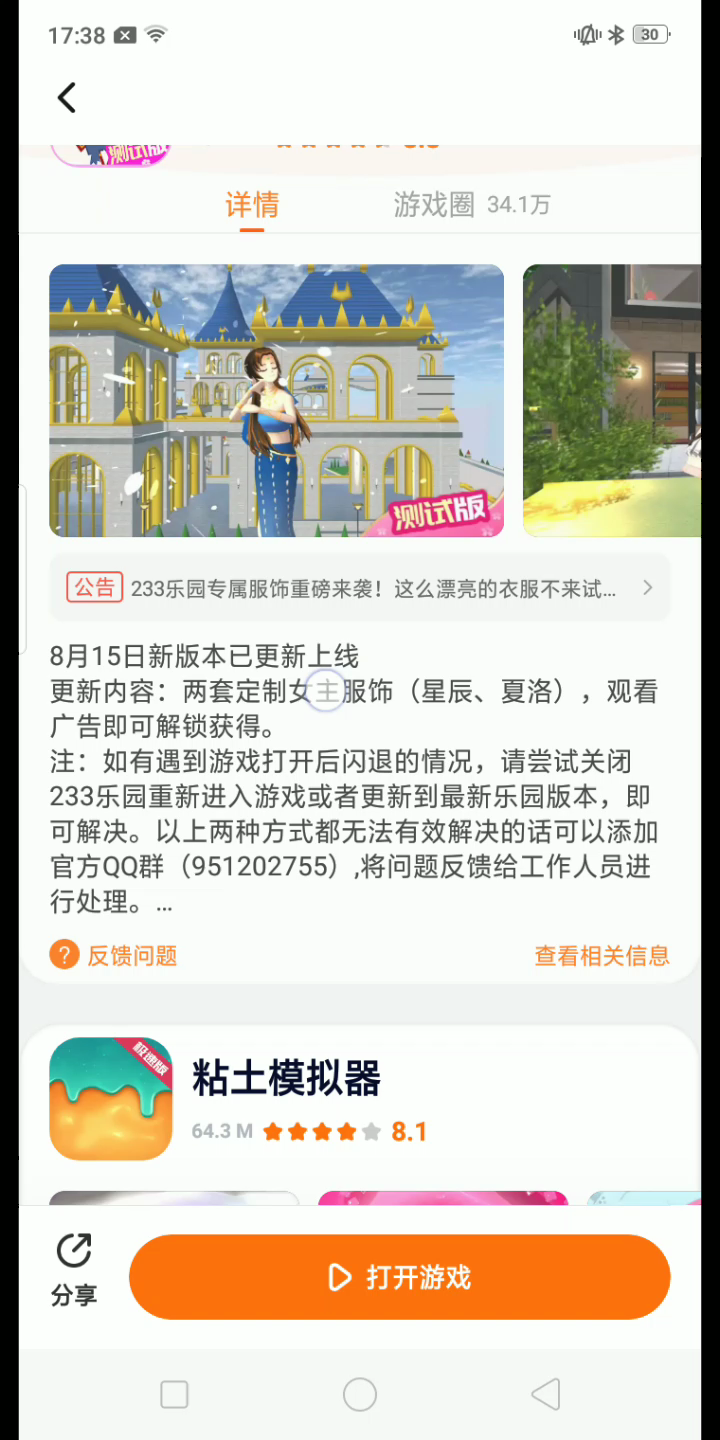
Task: Go back using the top-left arrow
Action: pos(66,98)
